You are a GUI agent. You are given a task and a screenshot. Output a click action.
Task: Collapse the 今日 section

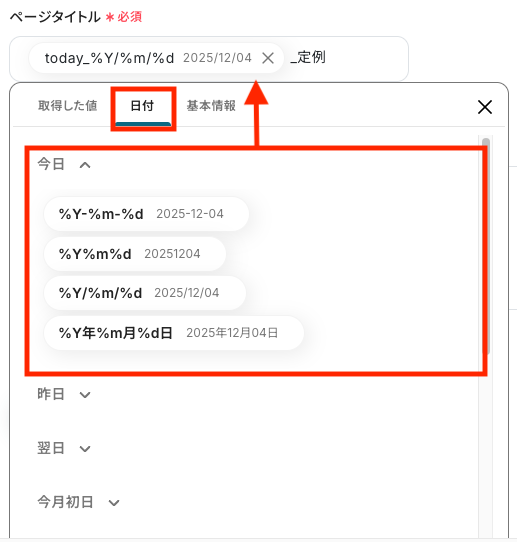[x=64, y=165]
